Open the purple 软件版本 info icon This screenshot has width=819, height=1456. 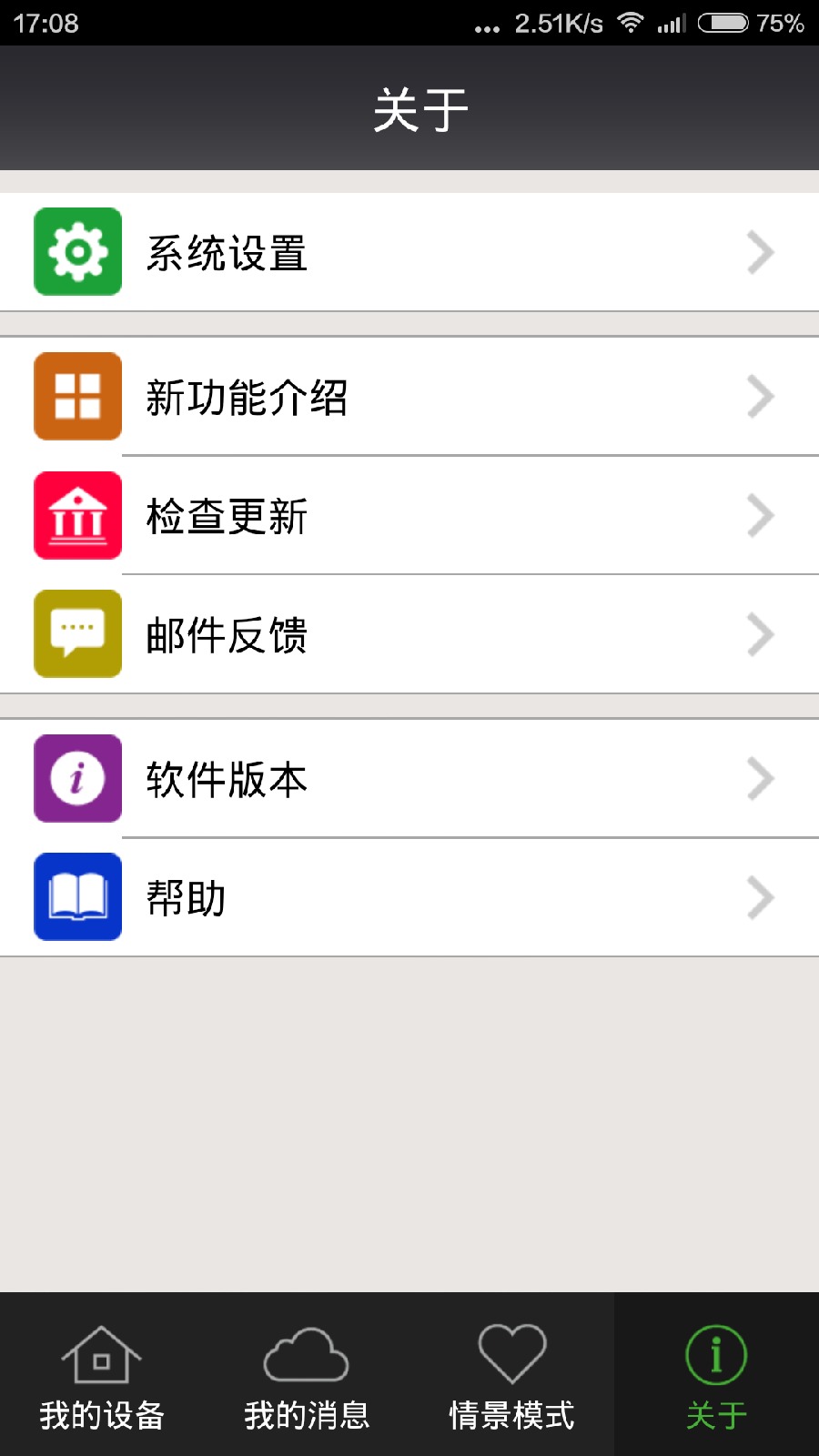77,779
